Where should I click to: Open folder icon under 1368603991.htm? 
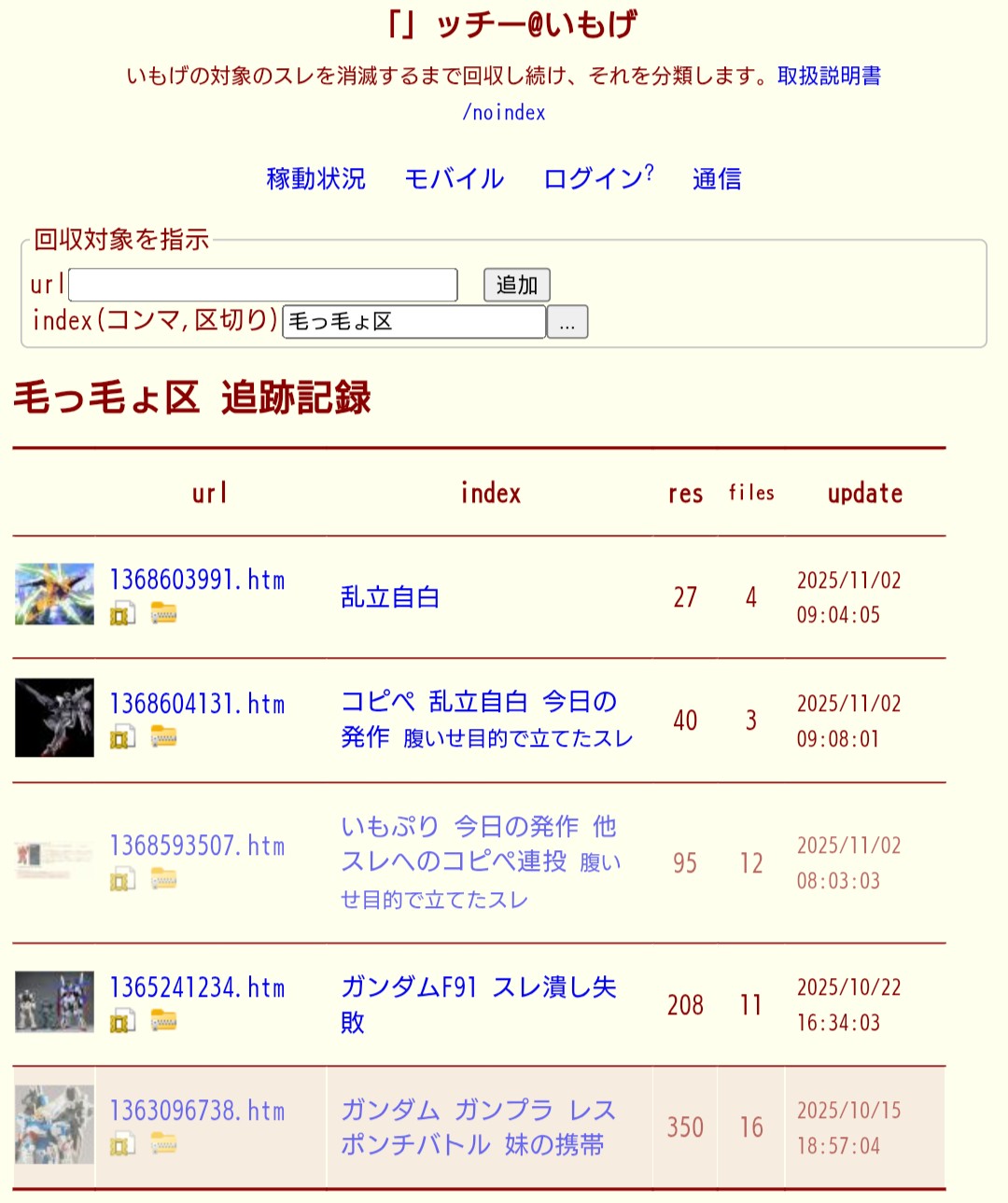(164, 613)
